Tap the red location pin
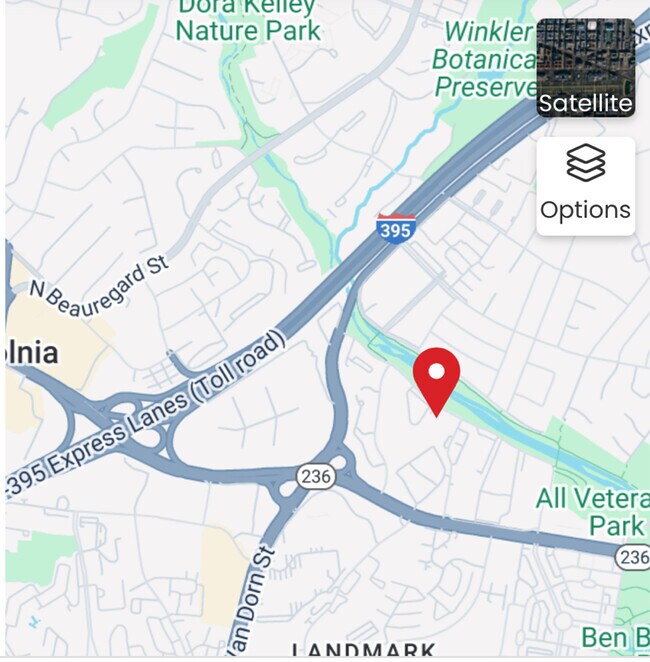Image resolution: width=650 pixels, height=662 pixels. (436, 382)
